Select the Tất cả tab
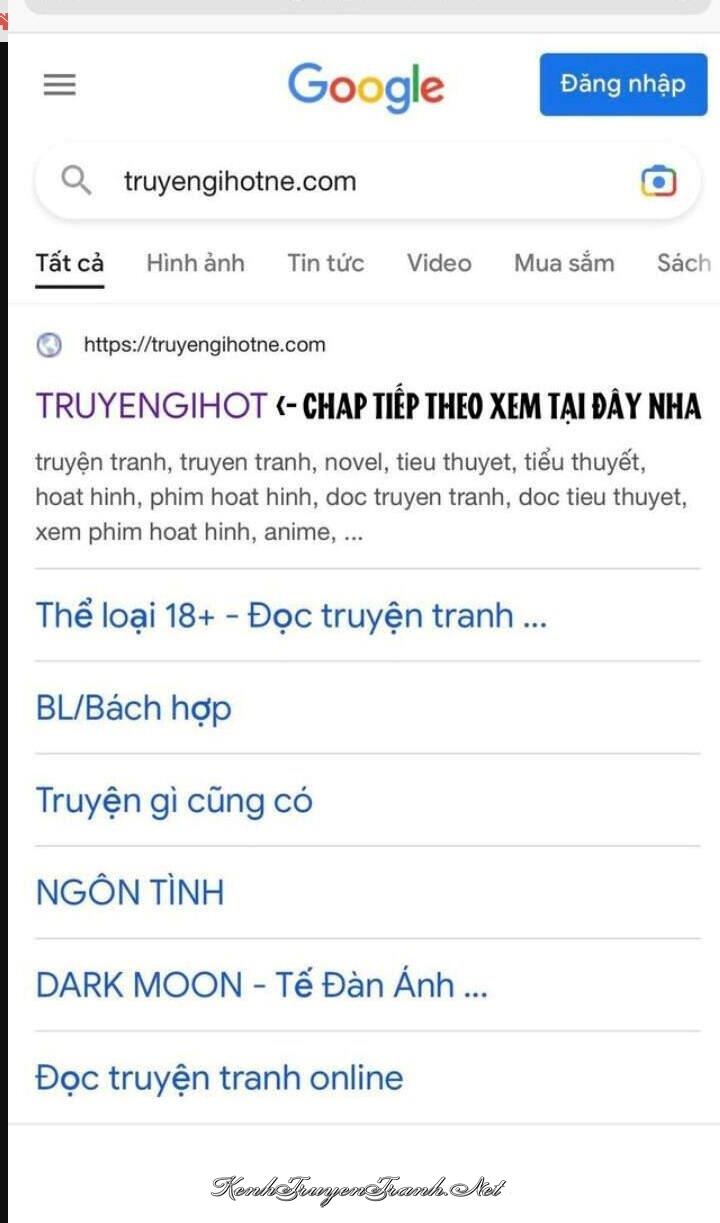 [70, 263]
